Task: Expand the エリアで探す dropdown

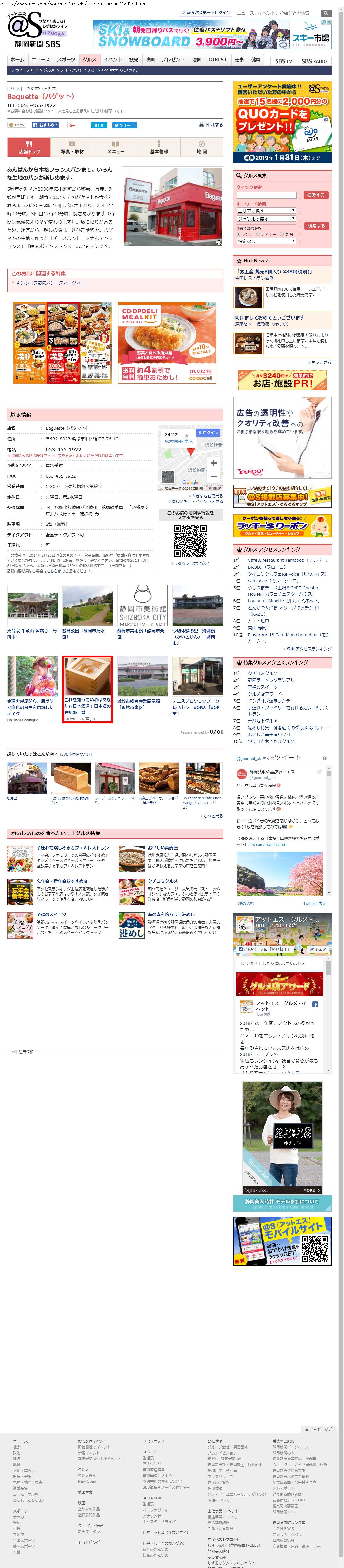Action: click(x=266, y=211)
